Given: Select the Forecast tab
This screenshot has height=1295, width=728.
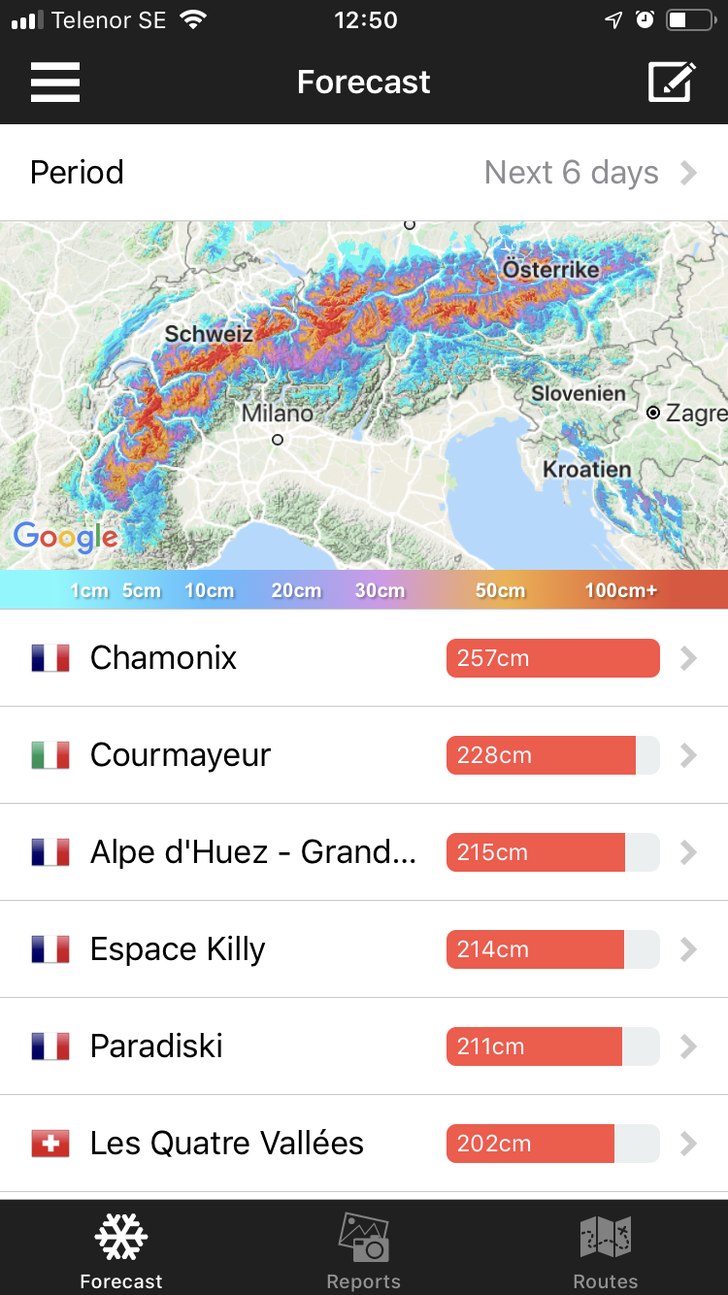Looking at the screenshot, I should tap(121, 1250).
